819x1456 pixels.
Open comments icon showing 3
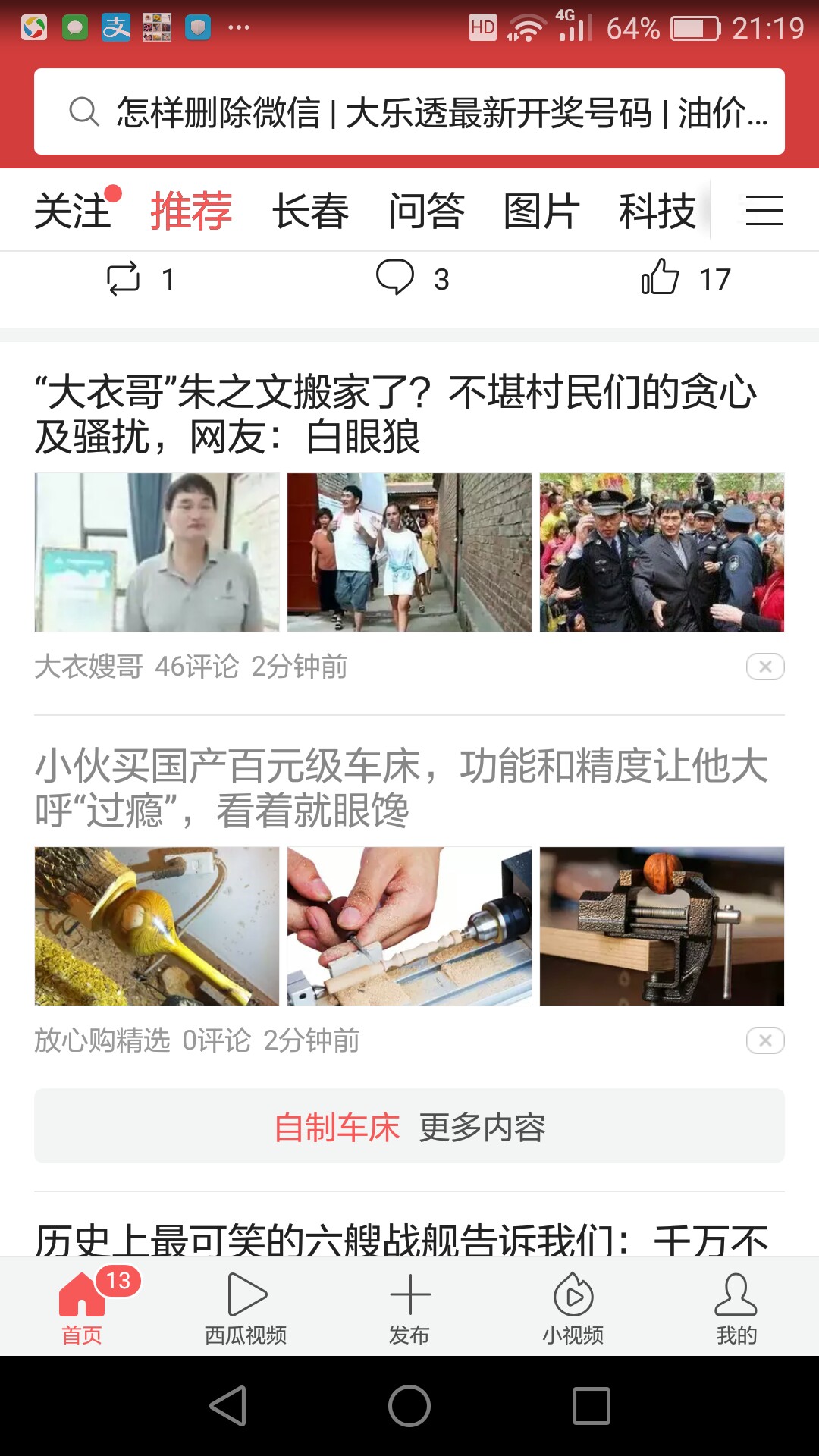(395, 278)
